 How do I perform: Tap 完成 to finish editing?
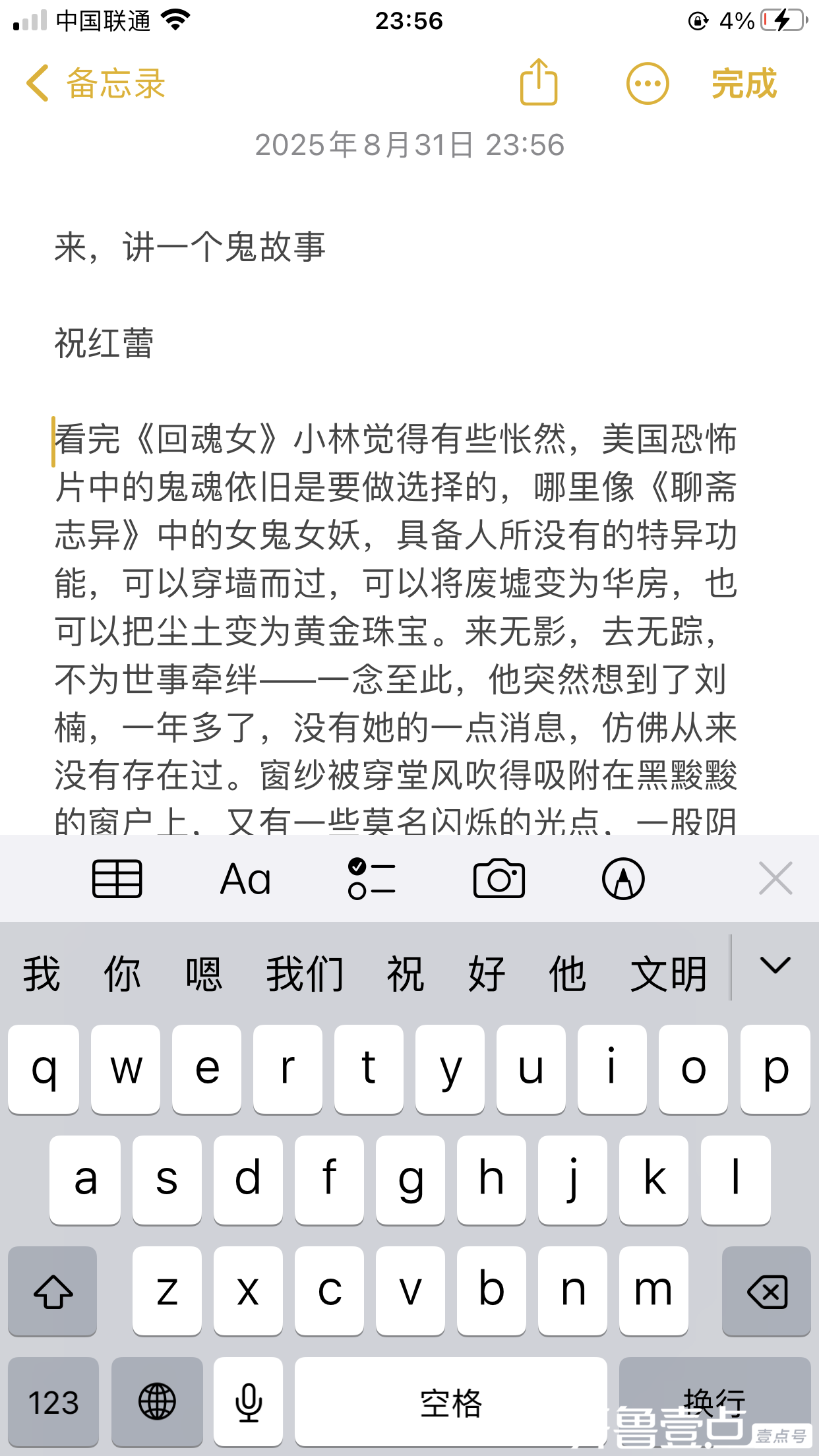pos(744,84)
